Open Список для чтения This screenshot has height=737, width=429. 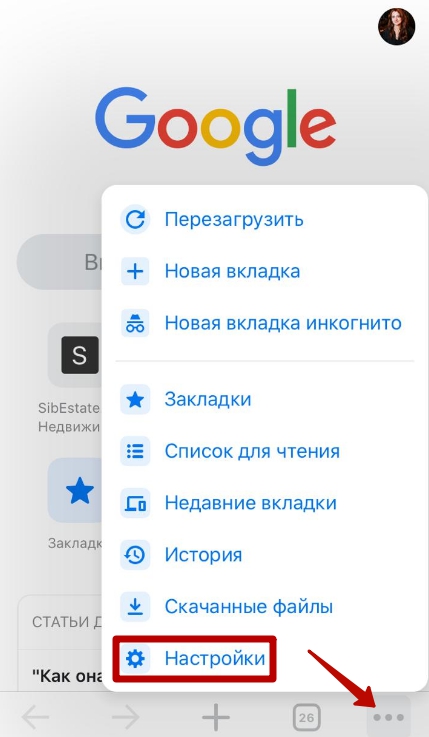click(265, 451)
